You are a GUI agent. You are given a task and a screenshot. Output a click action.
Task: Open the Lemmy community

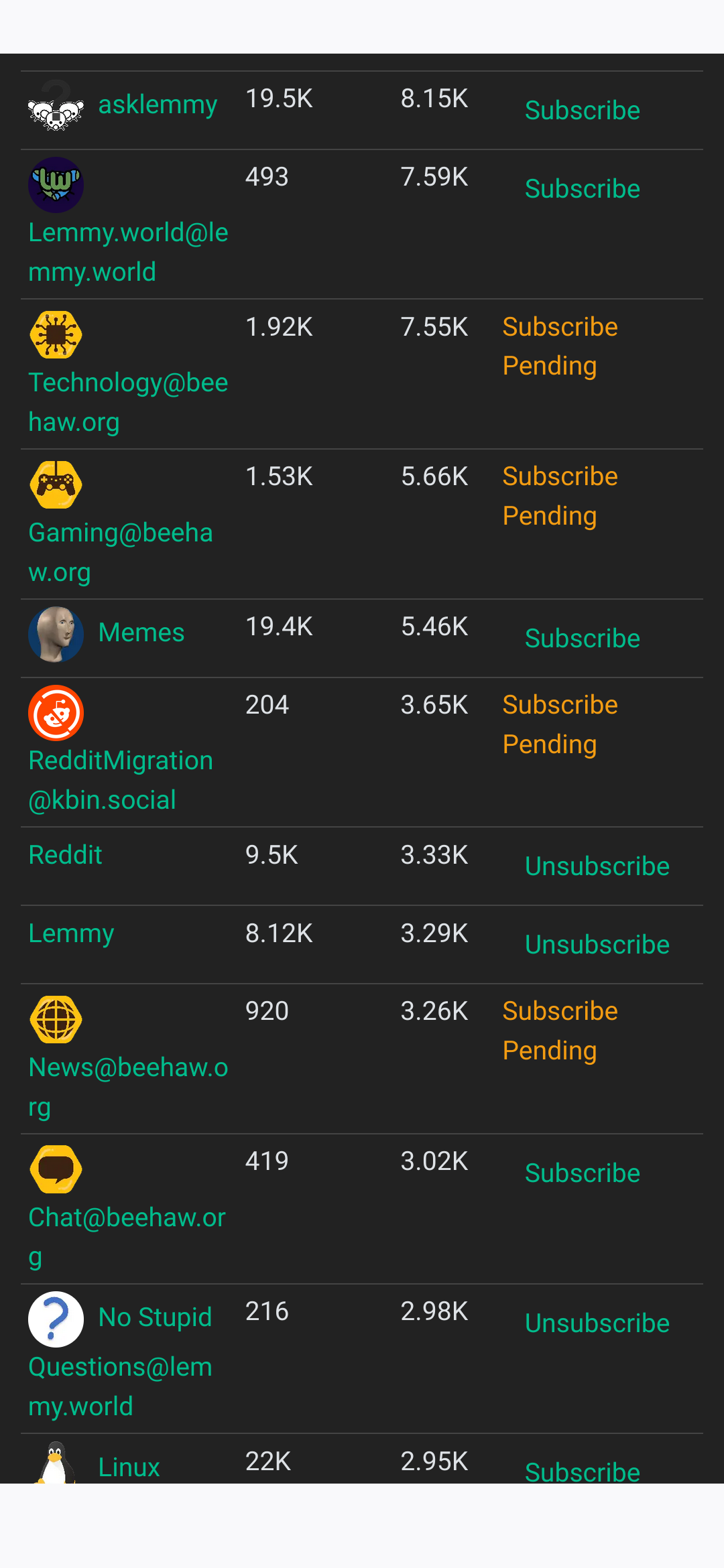(x=71, y=933)
